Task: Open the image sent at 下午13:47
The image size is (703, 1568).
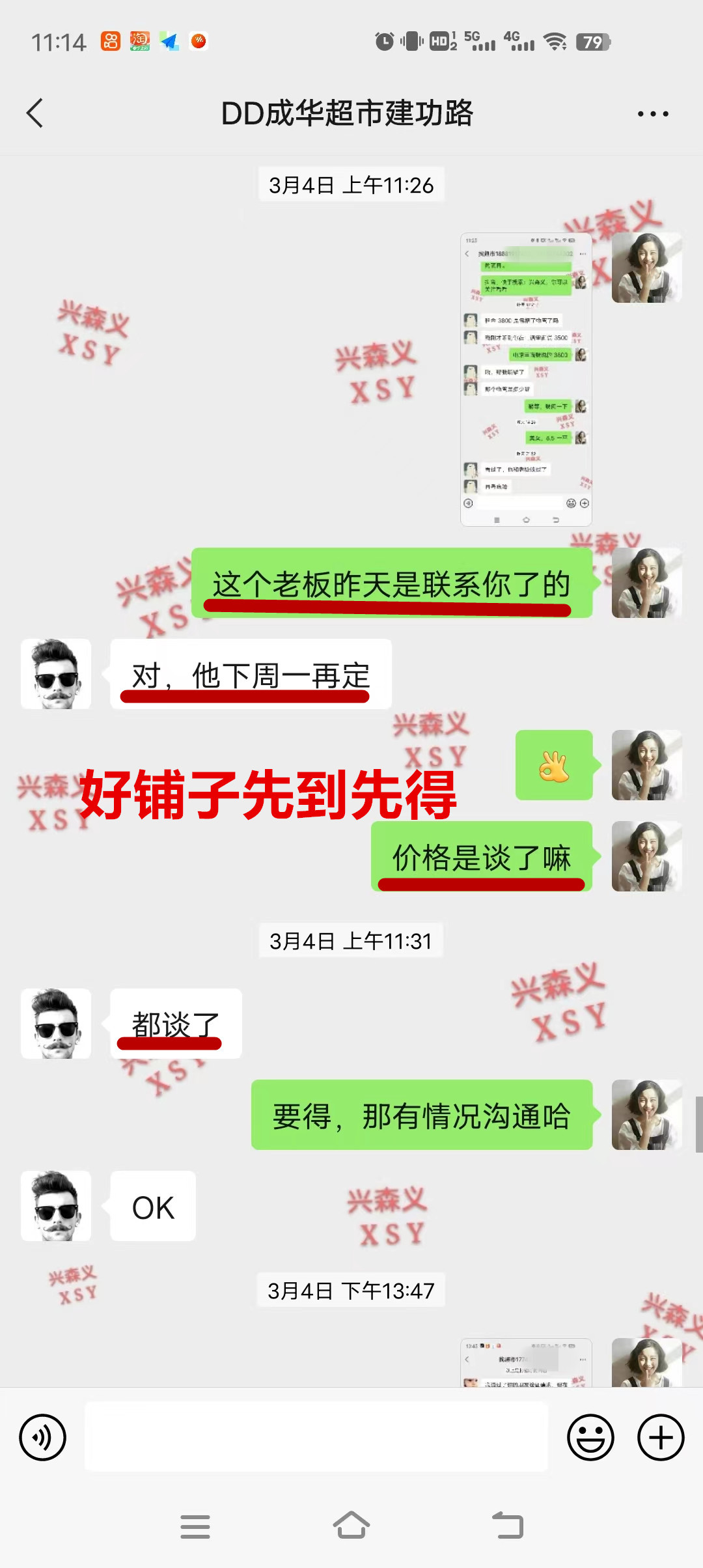Action: click(526, 1362)
